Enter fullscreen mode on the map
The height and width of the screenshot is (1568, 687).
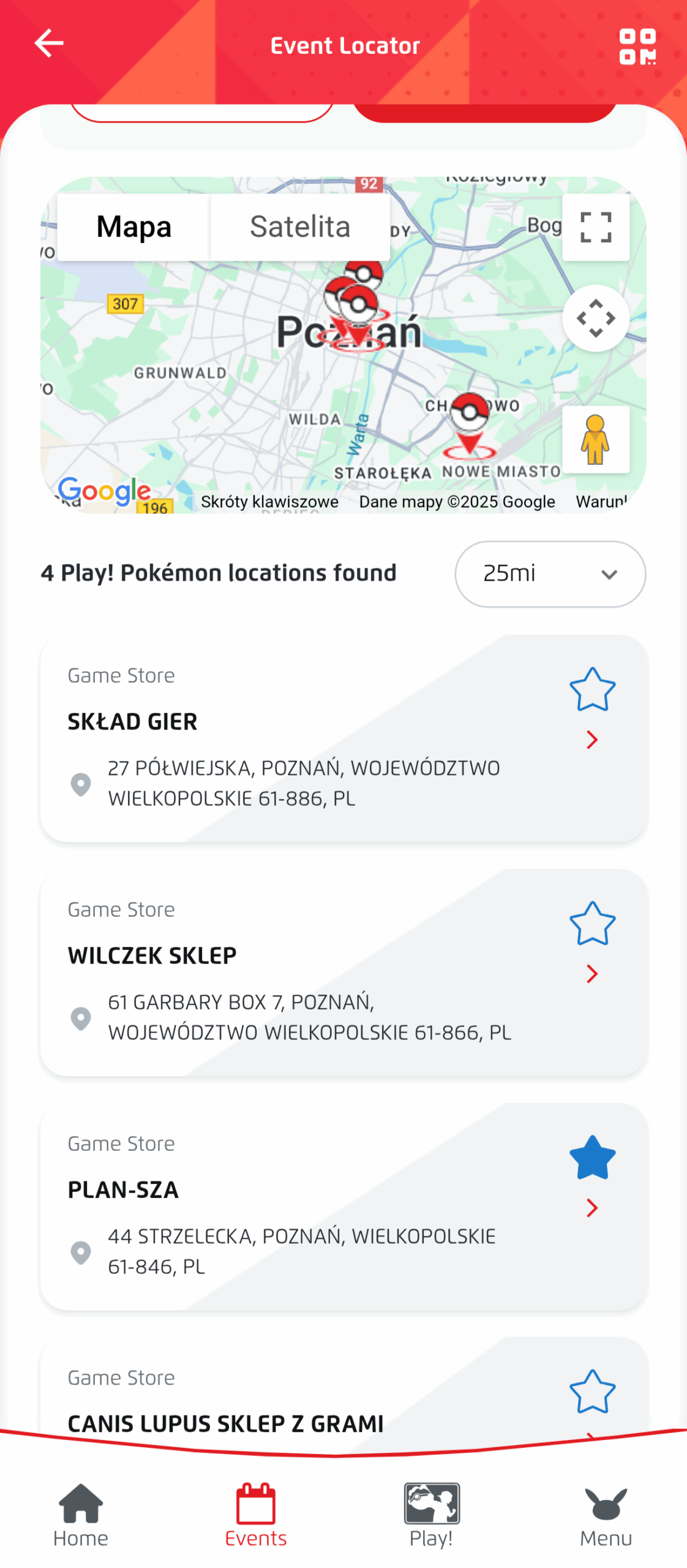[x=596, y=226]
